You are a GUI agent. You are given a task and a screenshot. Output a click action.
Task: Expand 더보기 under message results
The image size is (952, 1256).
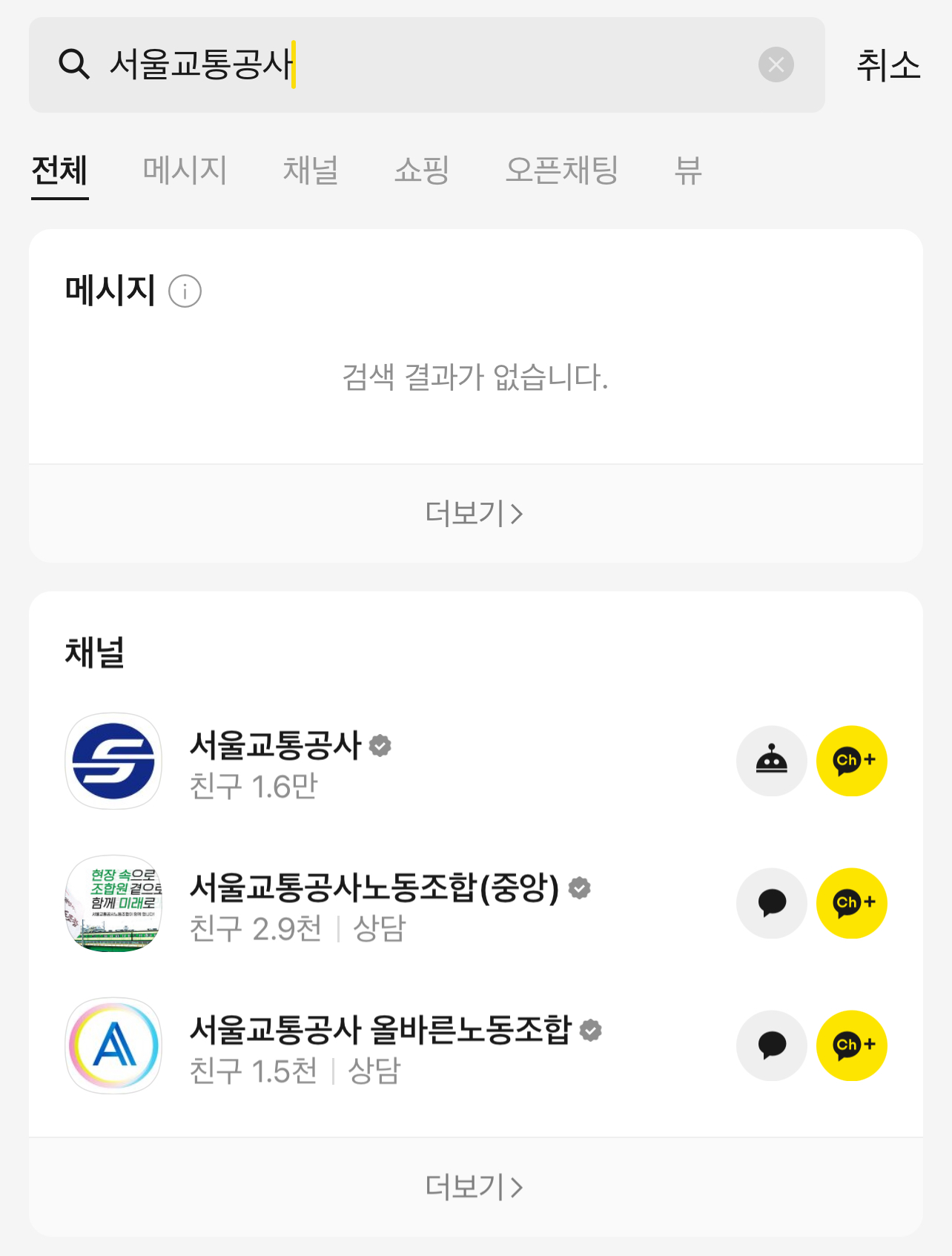pyautogui.click(x=474, y=513)
